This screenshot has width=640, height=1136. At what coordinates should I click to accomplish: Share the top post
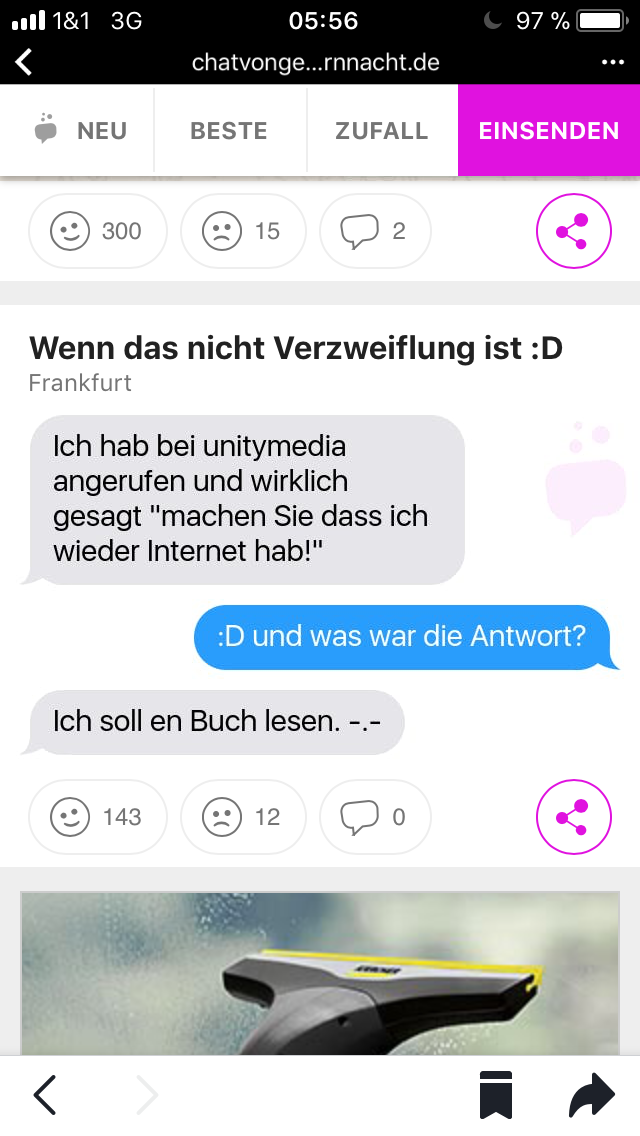pyautogui.click(x=571, y=231)
